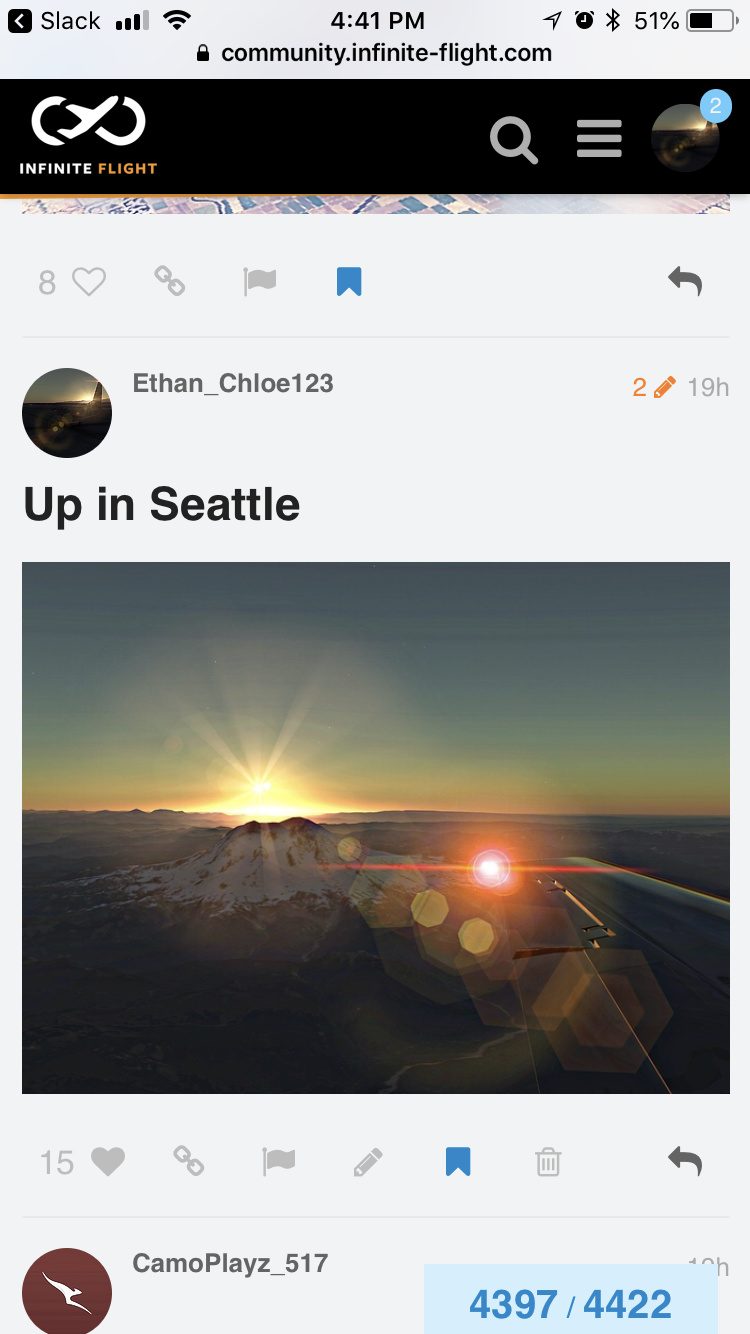
Task: Reply to the post with 8 likes
Action: [685, 282]
